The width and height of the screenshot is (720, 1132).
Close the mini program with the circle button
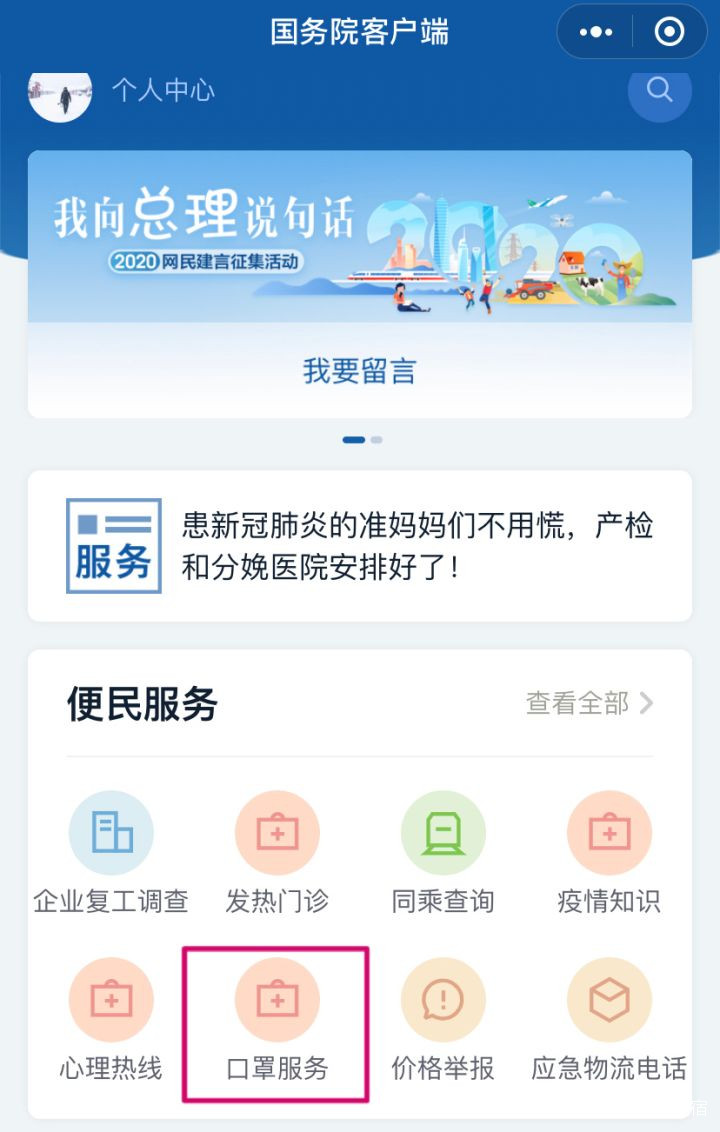[x=669, y=33]
